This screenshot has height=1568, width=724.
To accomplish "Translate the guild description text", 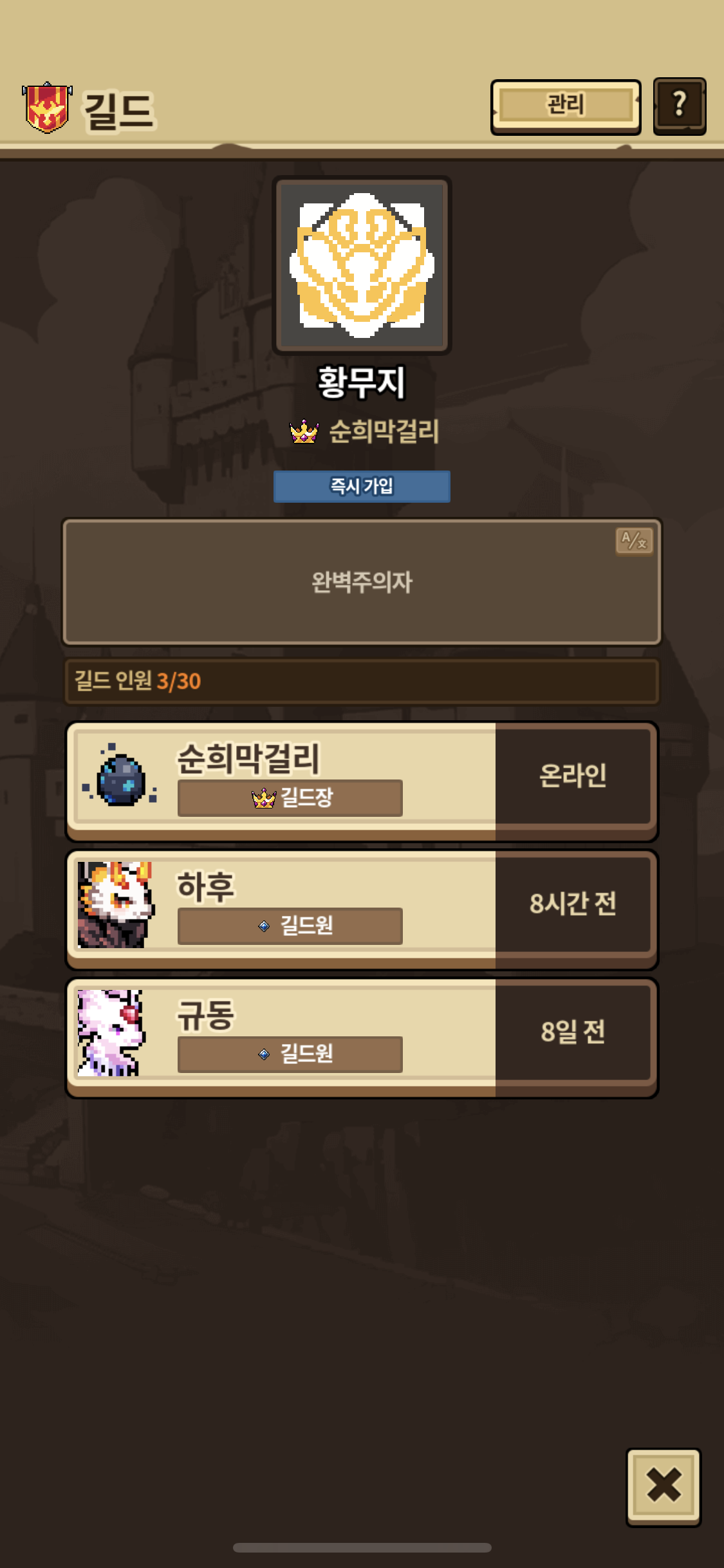I will point(635,540).
